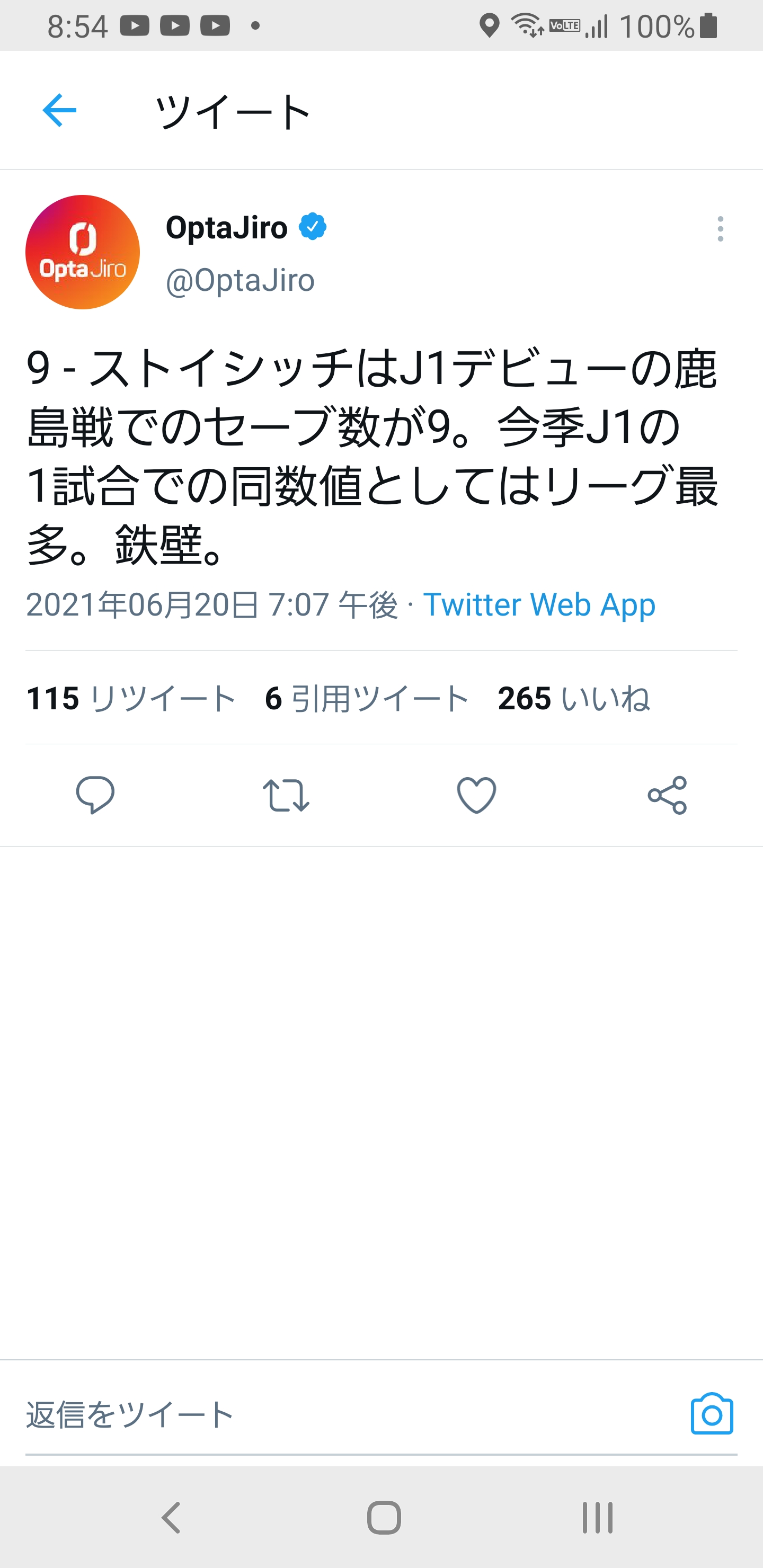Viewport: 763px width, 1568px height.
Task: Share this tweet
Action: point(668,795)
